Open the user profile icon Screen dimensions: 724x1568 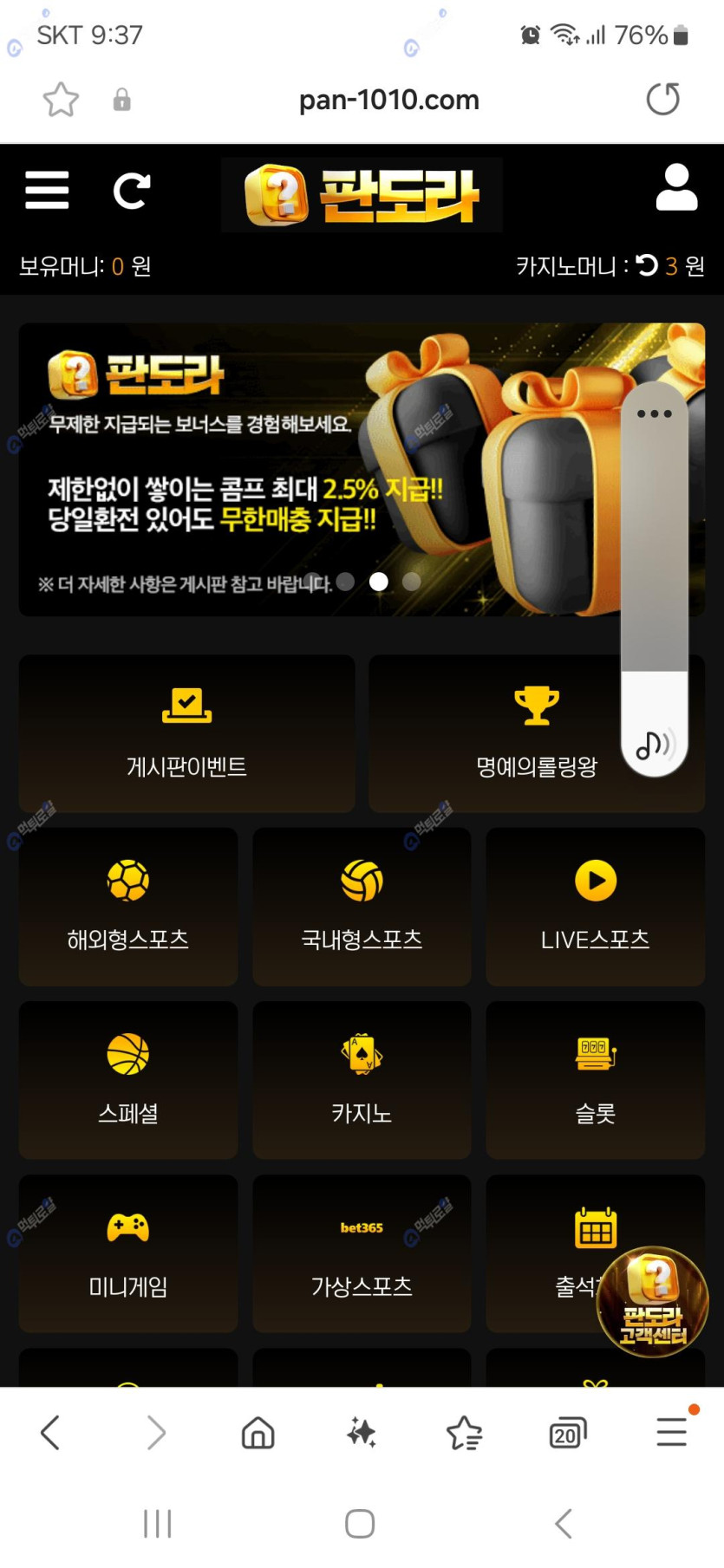tap(676, 187)
